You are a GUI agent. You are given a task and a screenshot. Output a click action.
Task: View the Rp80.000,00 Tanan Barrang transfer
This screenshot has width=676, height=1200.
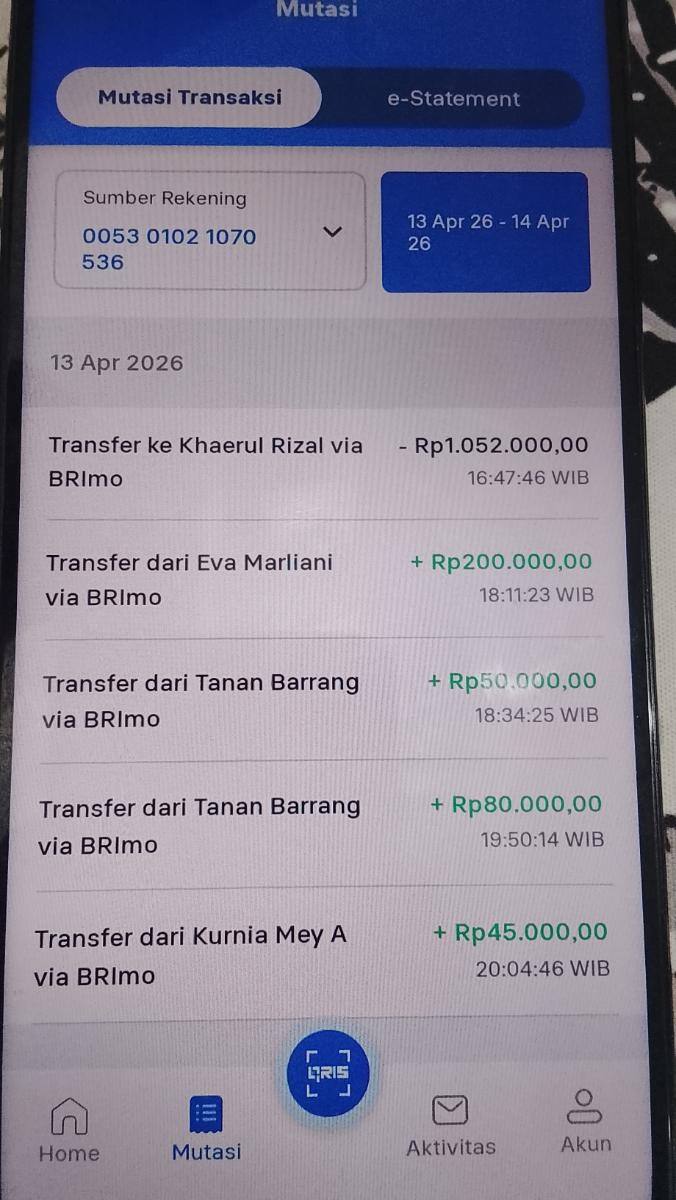click(318, 824)
